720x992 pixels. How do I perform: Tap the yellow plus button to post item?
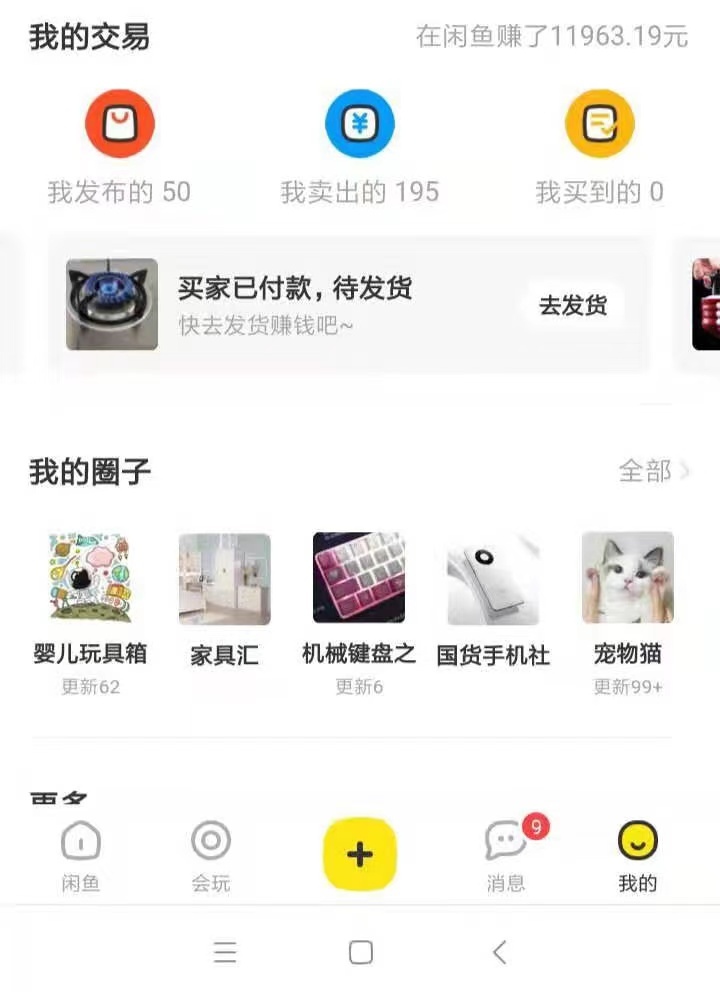(359, 852)
